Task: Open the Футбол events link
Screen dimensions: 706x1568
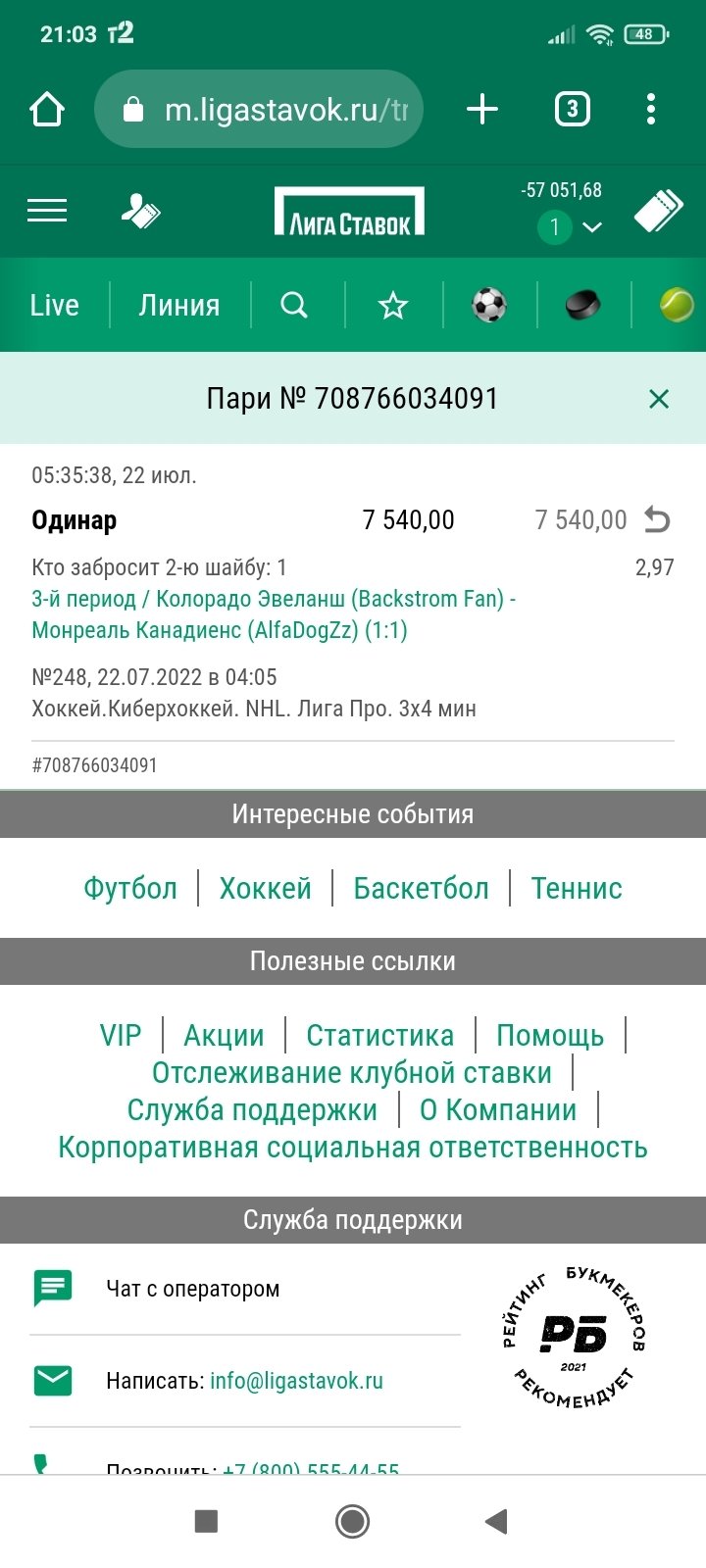Action: coord(130,888)
